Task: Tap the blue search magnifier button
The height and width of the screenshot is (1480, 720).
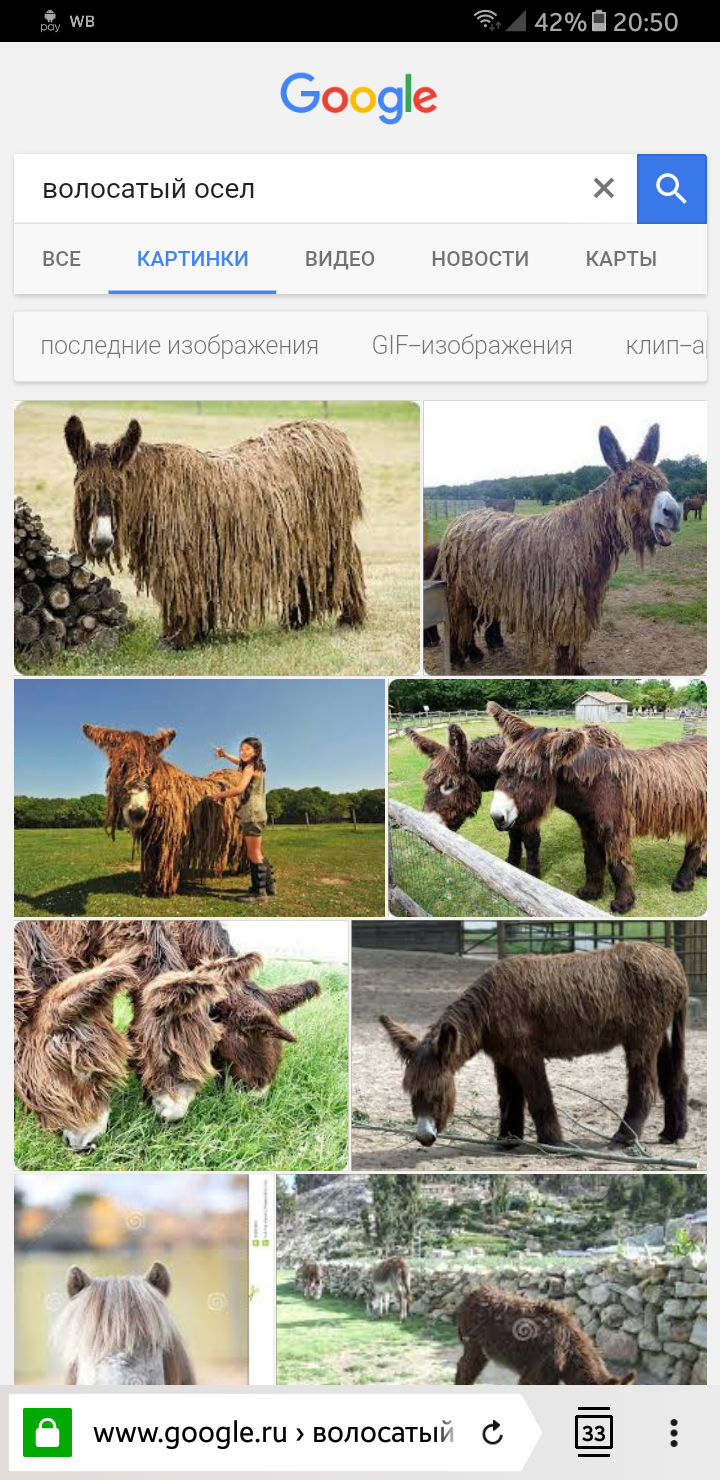Action: pos(672,188)
